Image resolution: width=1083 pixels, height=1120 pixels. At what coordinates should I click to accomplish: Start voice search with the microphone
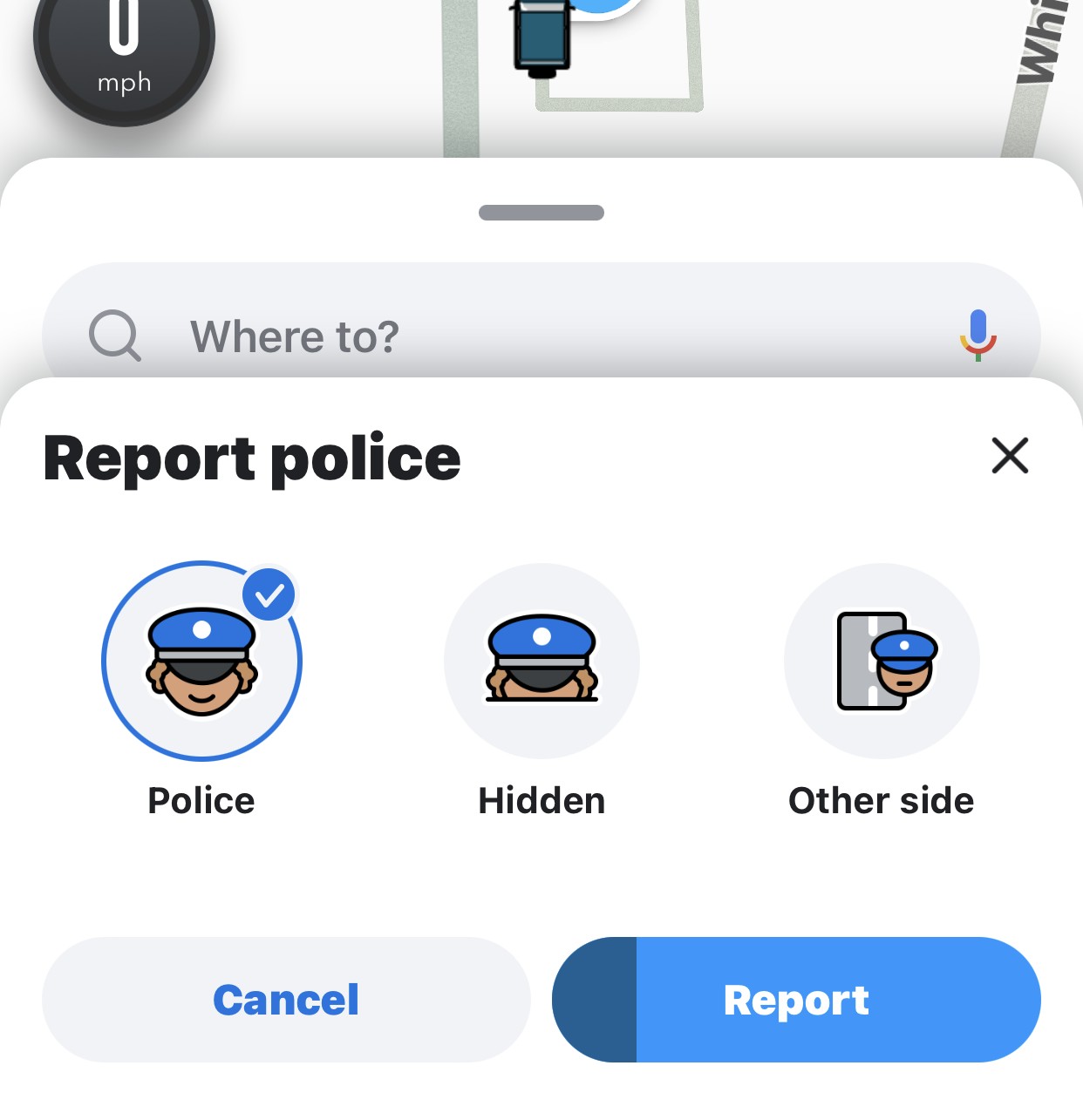(977, 335)
